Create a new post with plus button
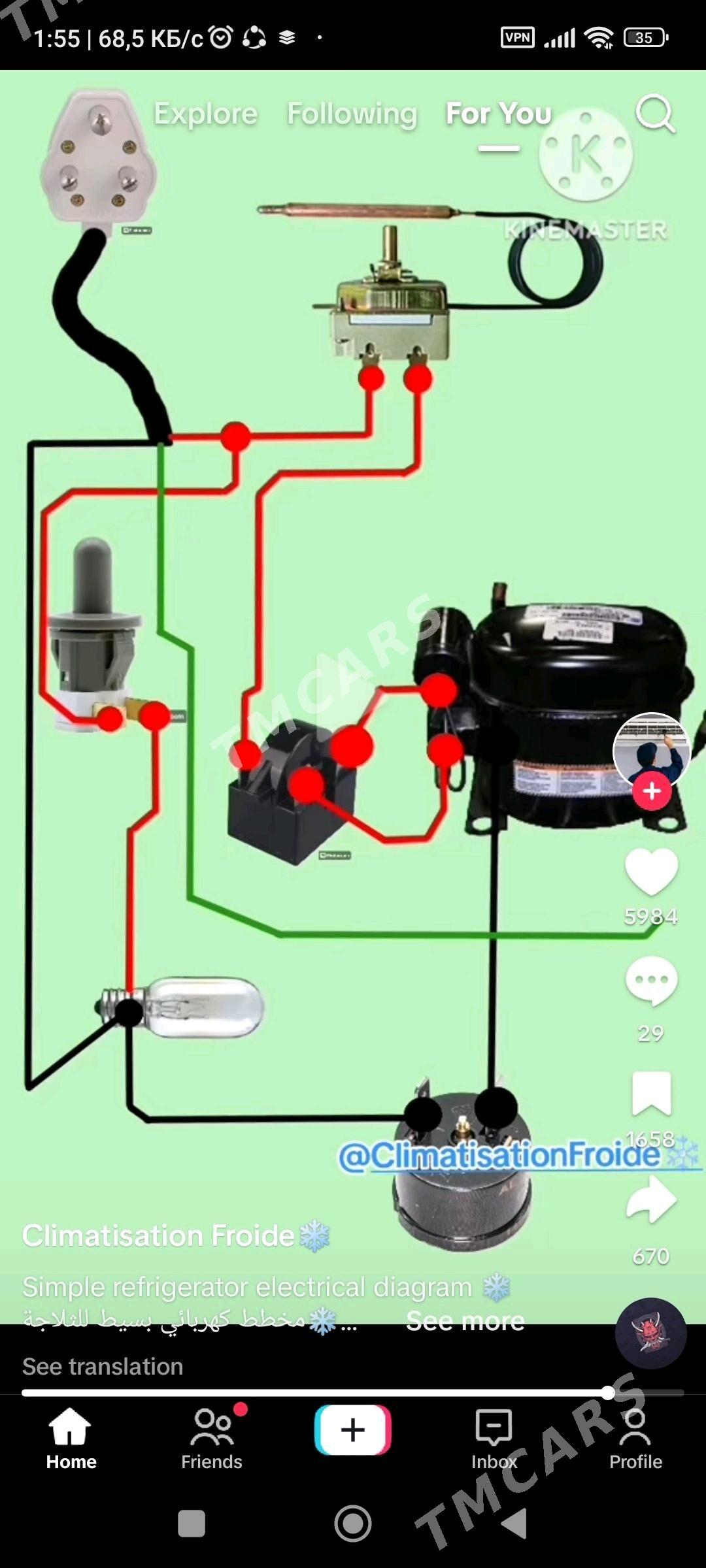 point(353,1430)
